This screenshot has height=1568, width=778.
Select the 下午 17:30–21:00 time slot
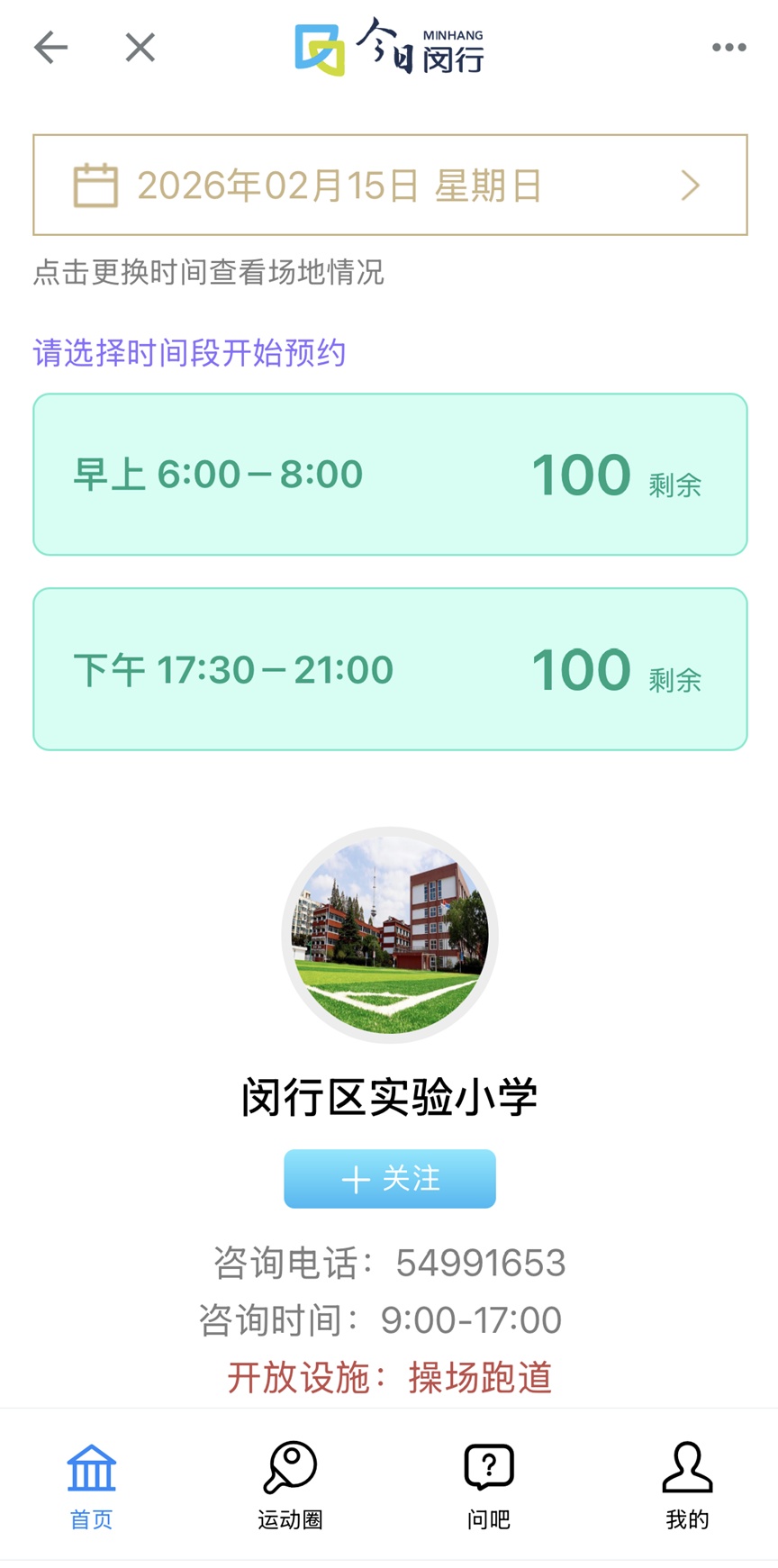pyautogui.click(x=390, y=669)
